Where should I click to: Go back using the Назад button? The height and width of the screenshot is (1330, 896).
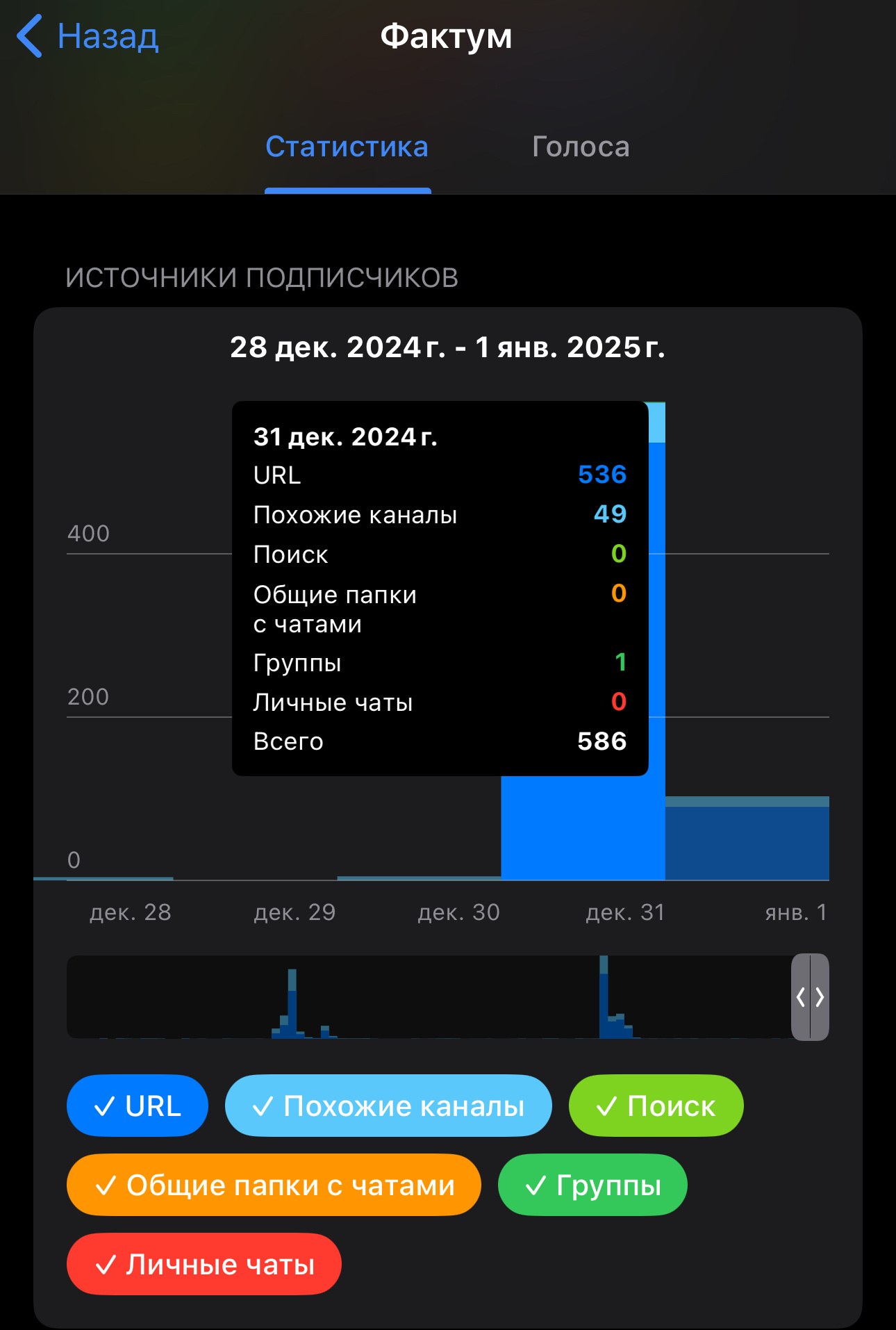[x=88, y=36]
